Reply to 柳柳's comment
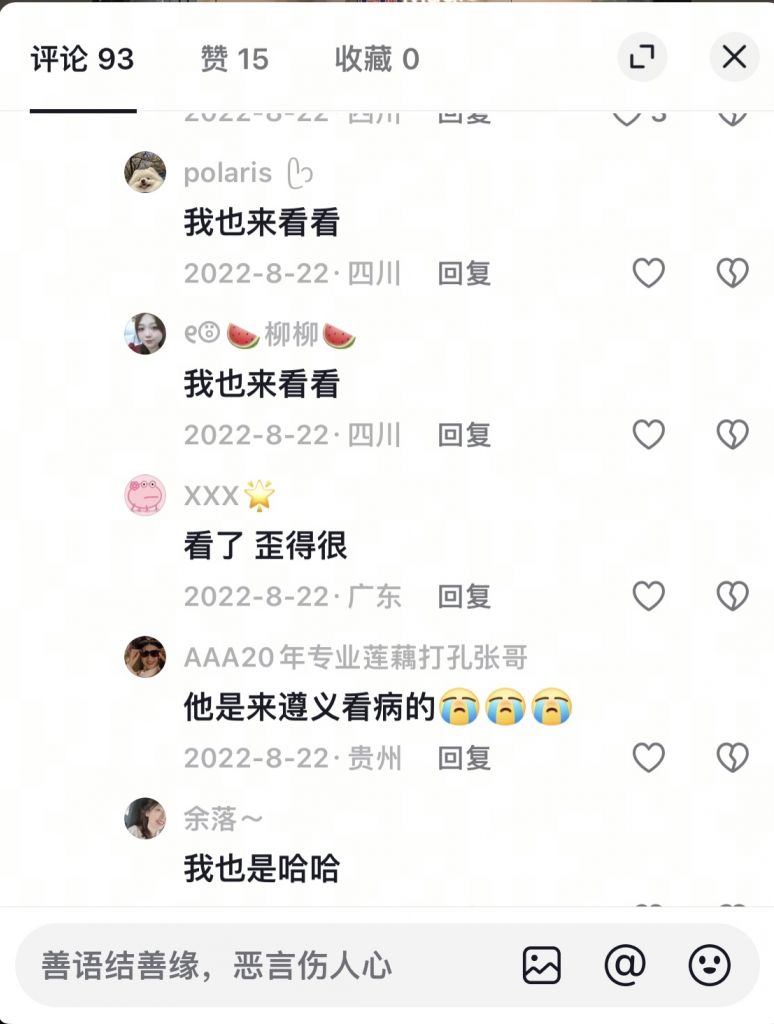 [x=465, y=435]
